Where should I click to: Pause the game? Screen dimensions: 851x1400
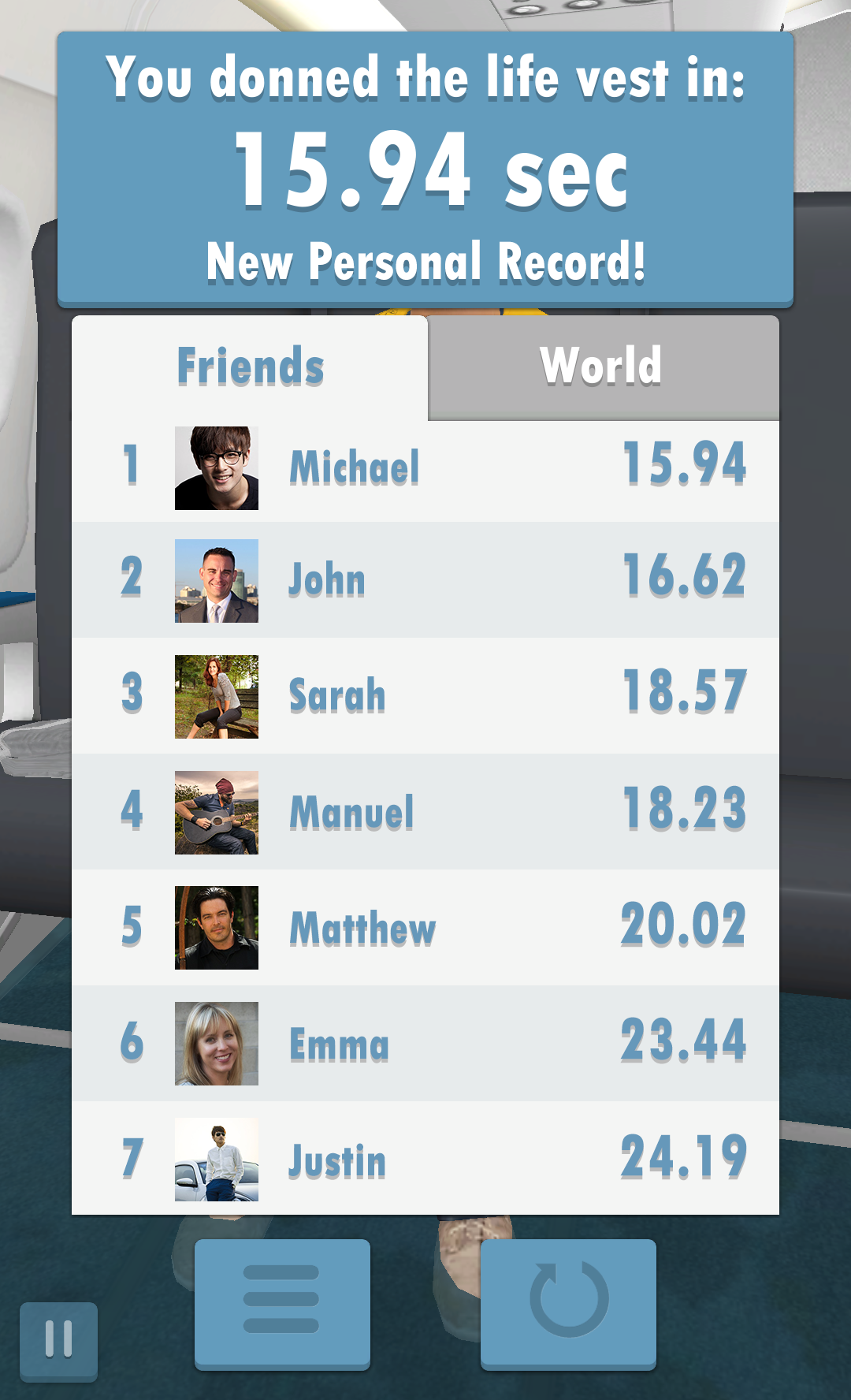tap(58, 1339)
